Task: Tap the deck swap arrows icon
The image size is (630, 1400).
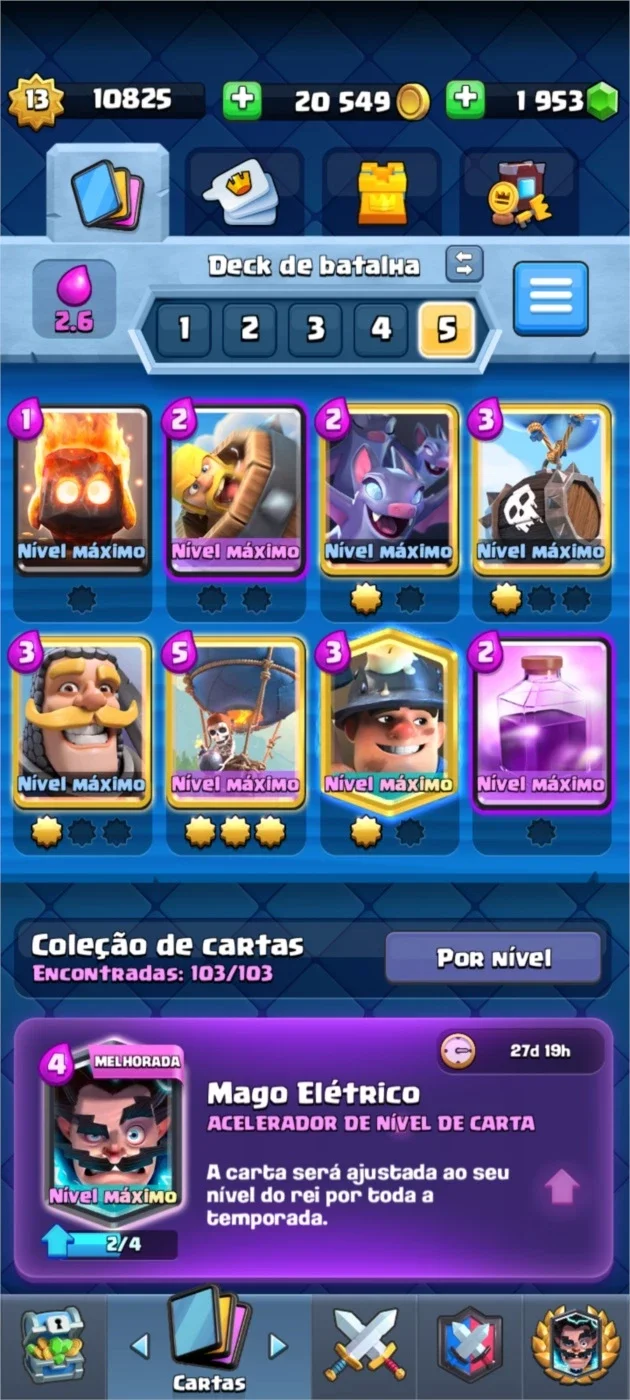Action: (x=464, y=264)
